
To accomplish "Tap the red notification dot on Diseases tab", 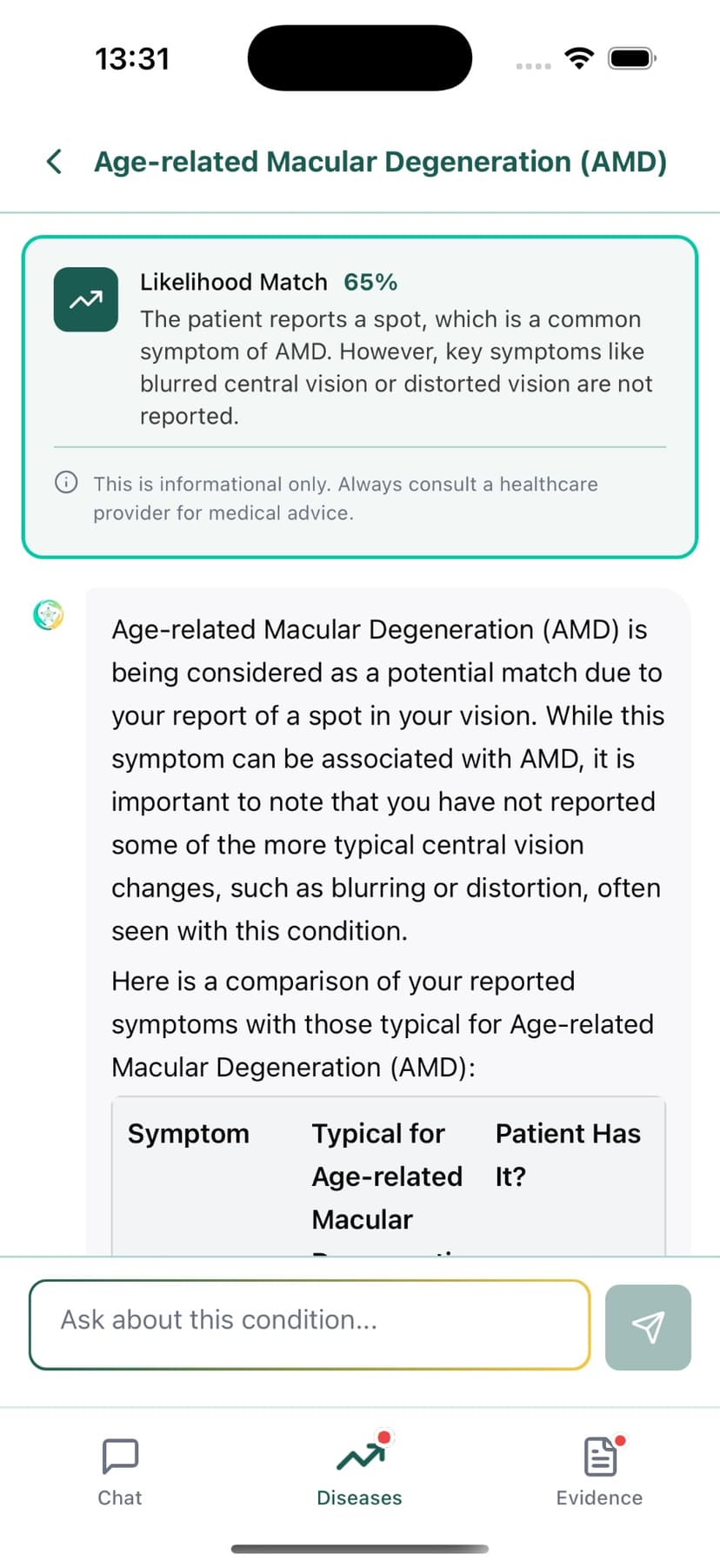I will (x=383, y=1437).
